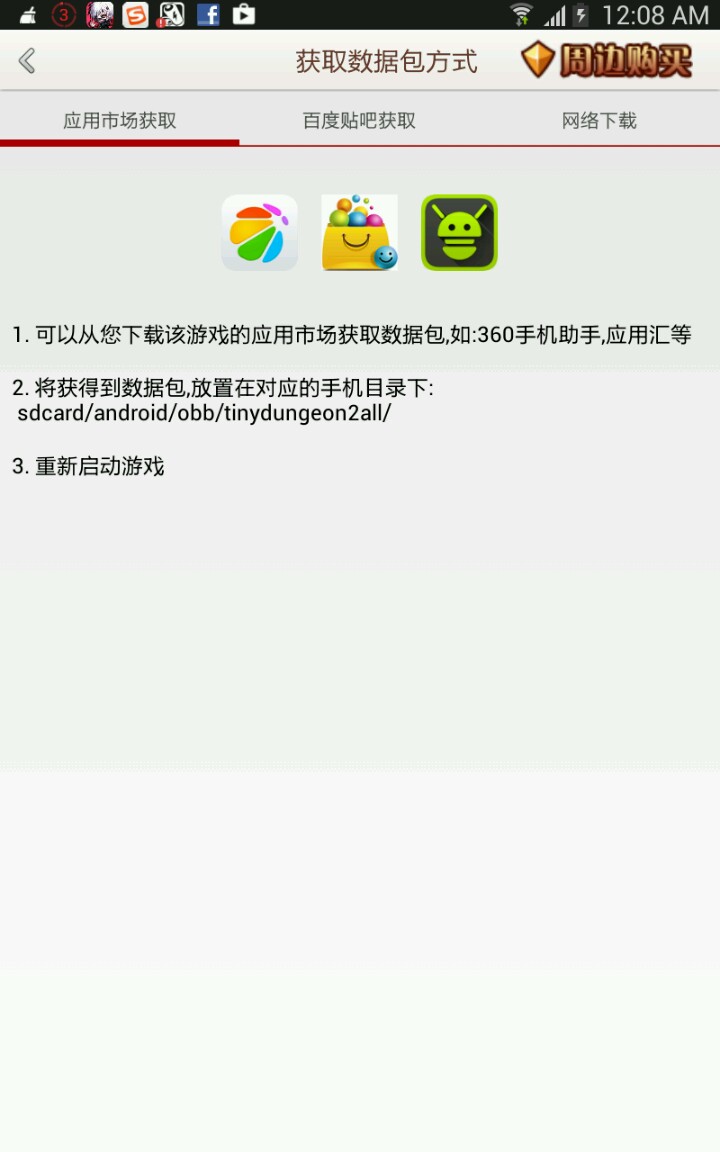720x1152 pixels.
Task: Go back using the top-left arrow
Action: point(27,61)
